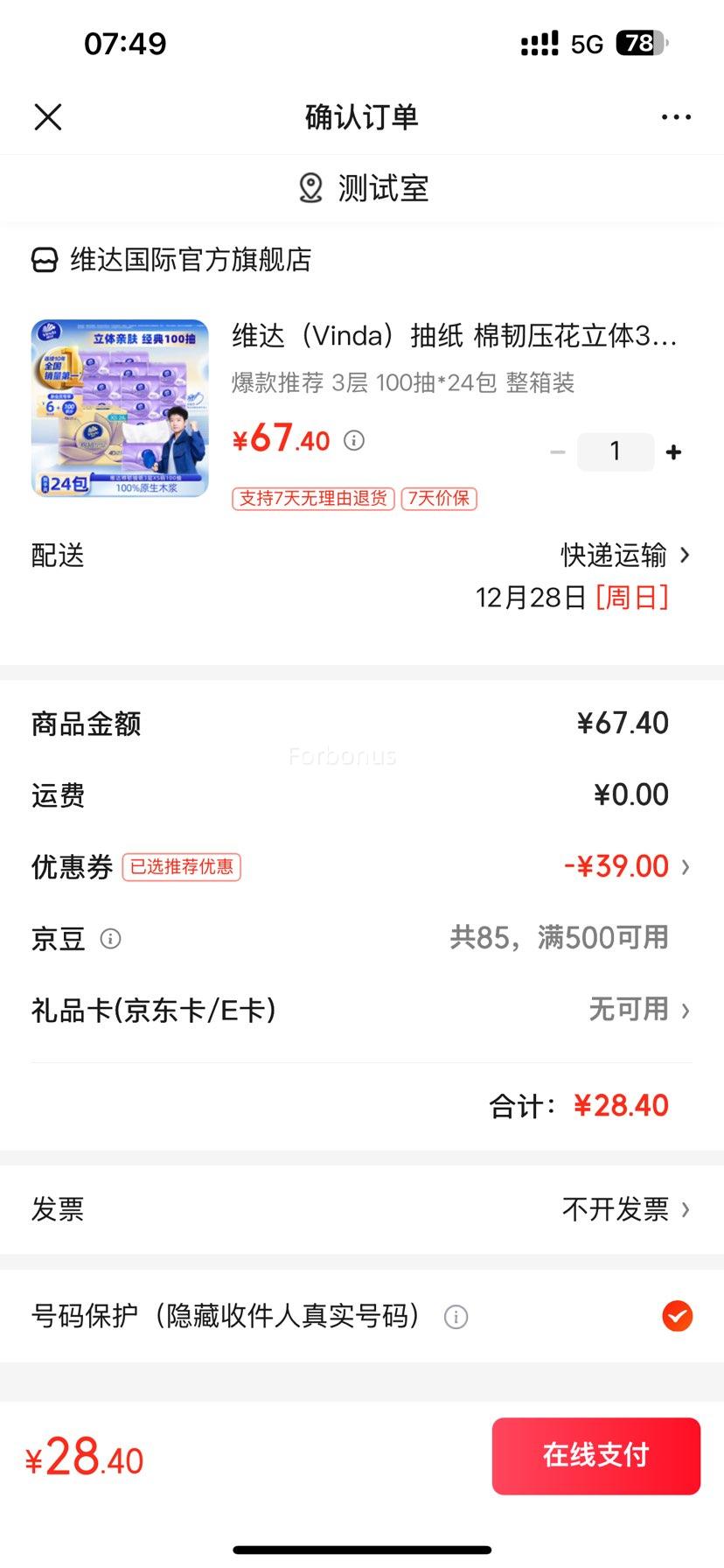
Task: Decrease the item quantity
Action: click(557, 452)
